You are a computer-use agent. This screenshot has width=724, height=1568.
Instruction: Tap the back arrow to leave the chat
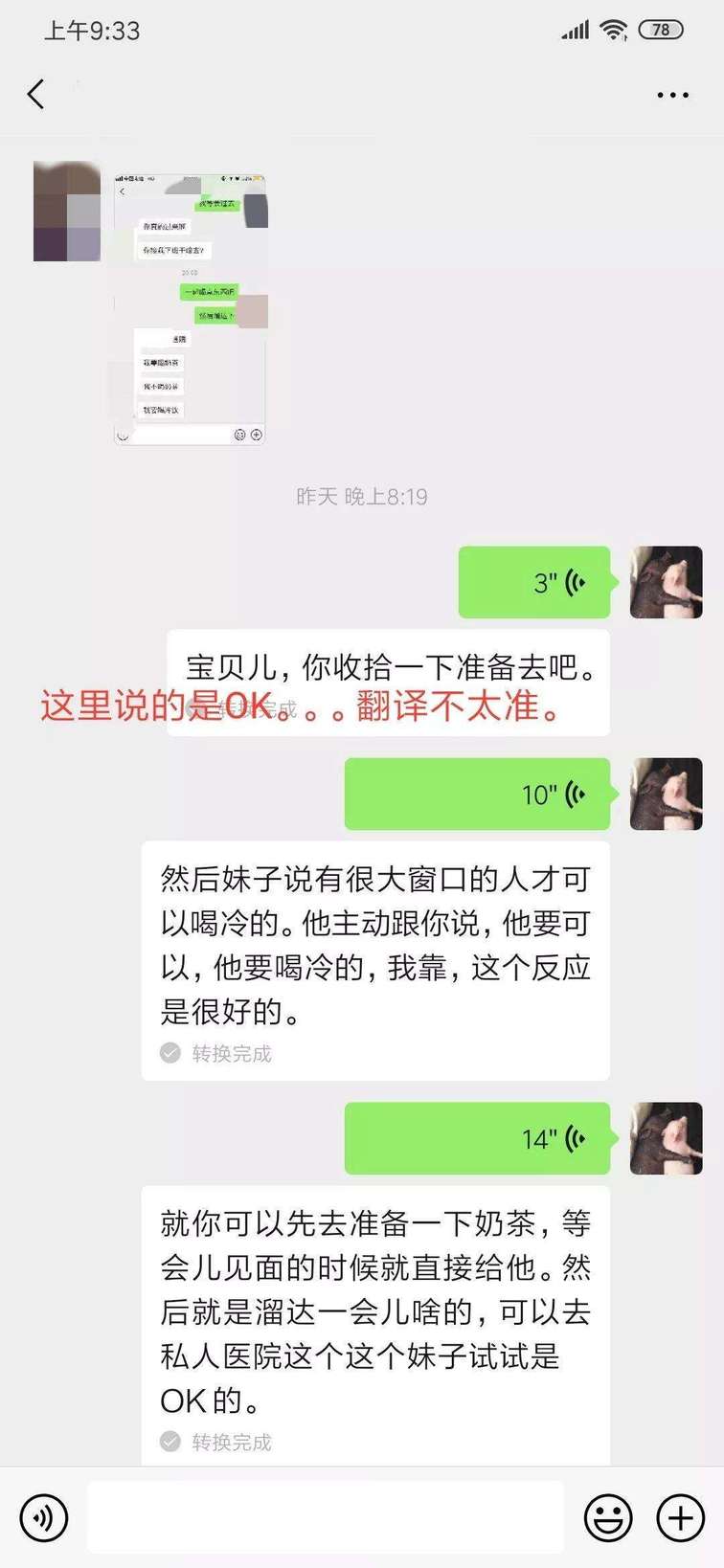coord(36,94)
